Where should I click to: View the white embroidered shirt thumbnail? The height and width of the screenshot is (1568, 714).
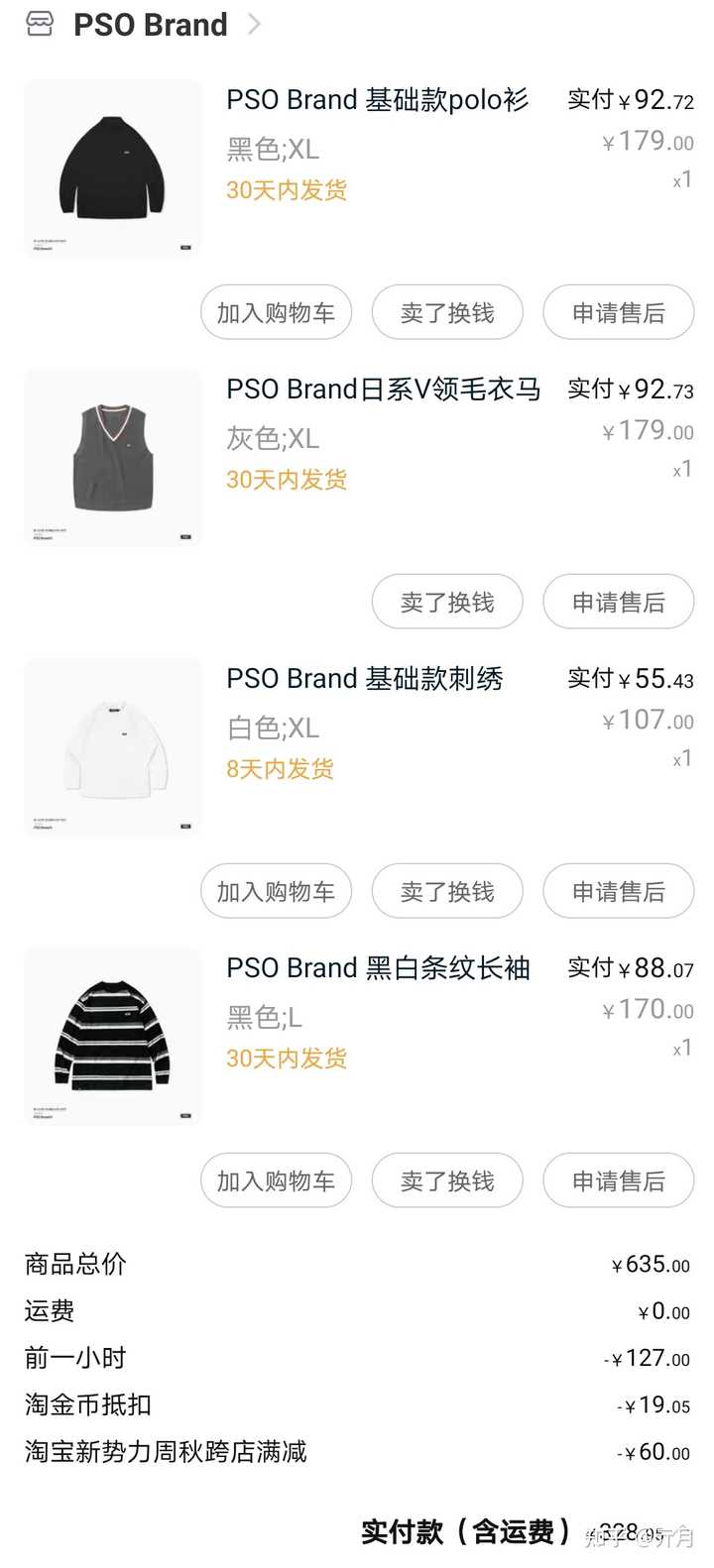click(112, 747)
